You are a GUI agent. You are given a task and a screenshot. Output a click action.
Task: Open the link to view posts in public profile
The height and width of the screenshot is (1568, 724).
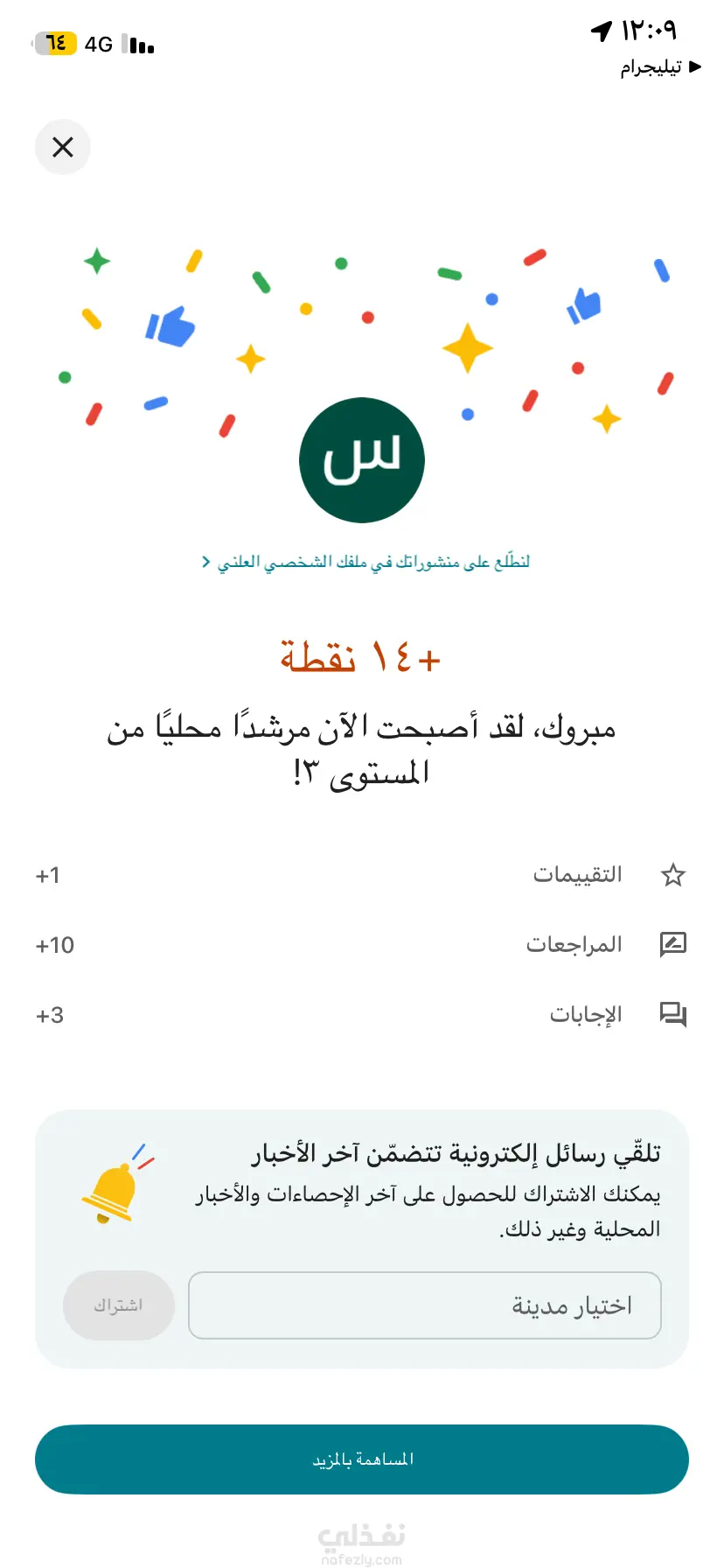click(365, 562)
